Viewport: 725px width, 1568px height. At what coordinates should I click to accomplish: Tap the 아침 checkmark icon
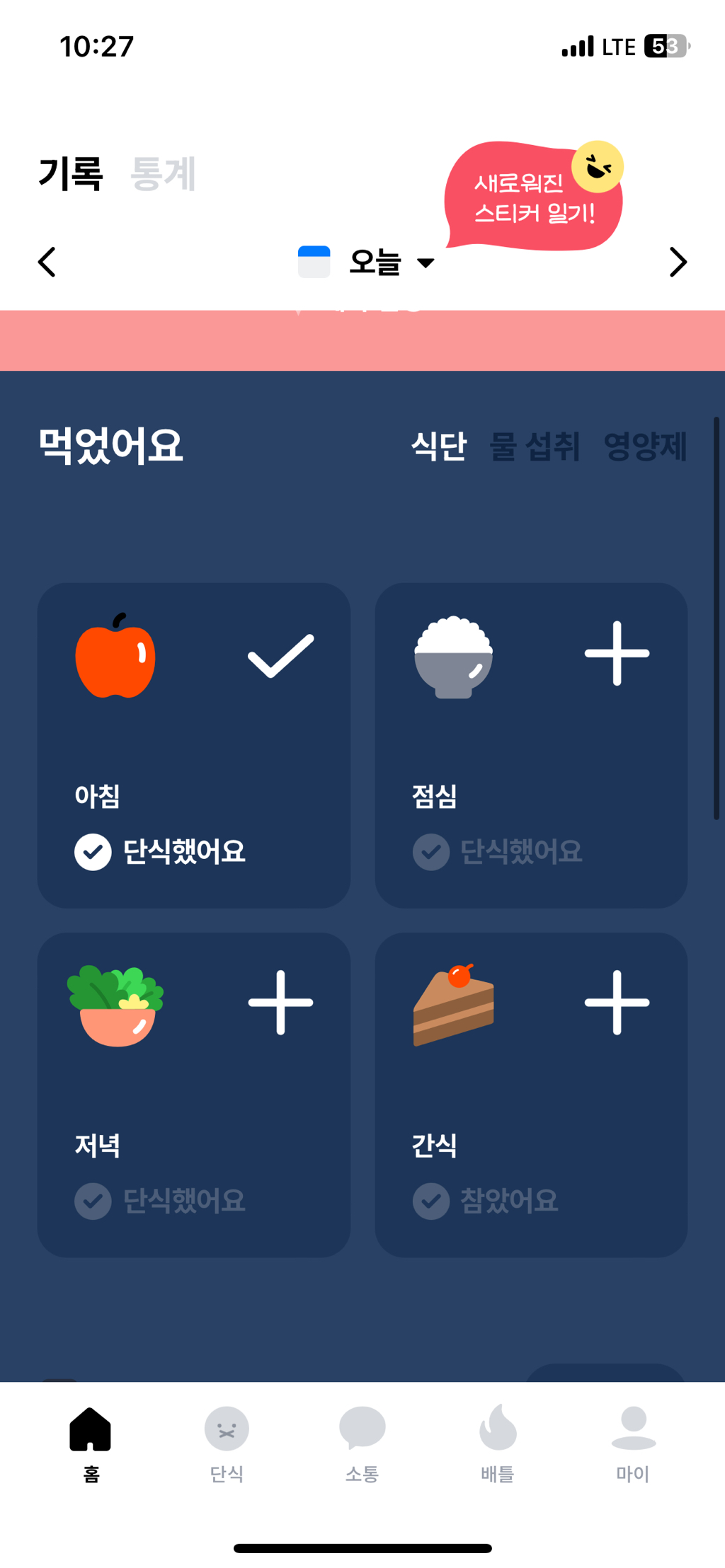coord(280,655)
